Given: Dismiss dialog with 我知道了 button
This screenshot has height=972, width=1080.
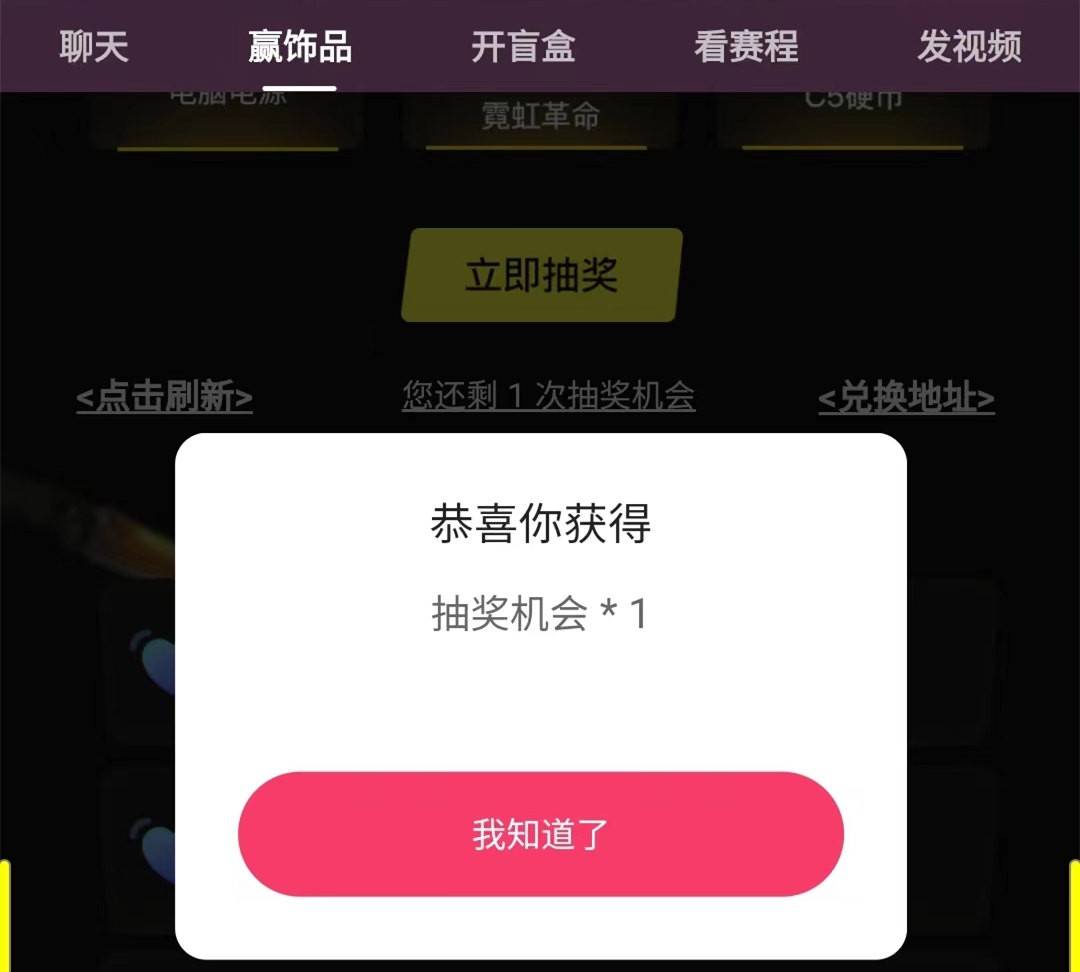Looking at the screenshot, I should click(x=540, y=834).
